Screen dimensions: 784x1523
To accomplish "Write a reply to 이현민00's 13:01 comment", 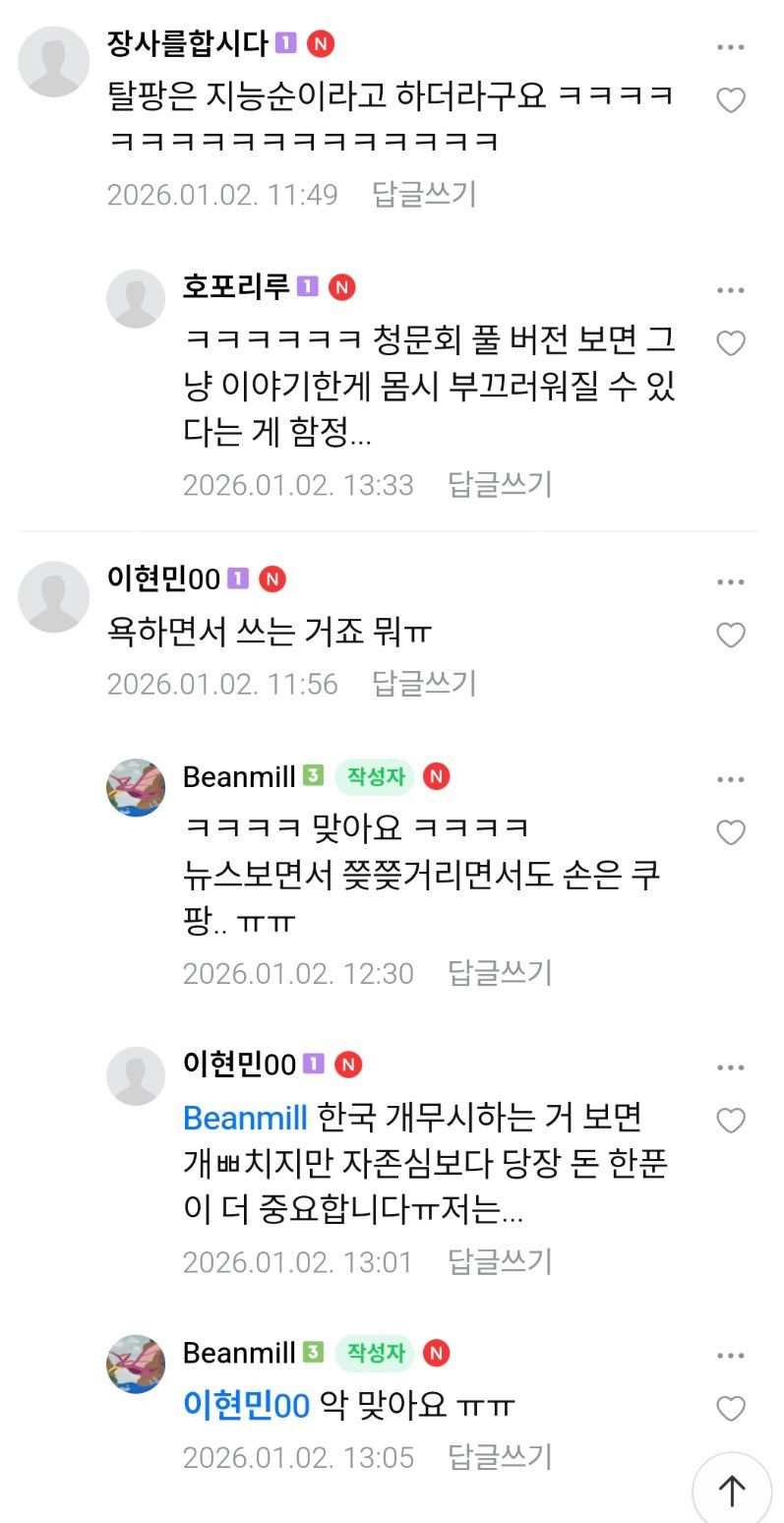I will coord(500,1261).
